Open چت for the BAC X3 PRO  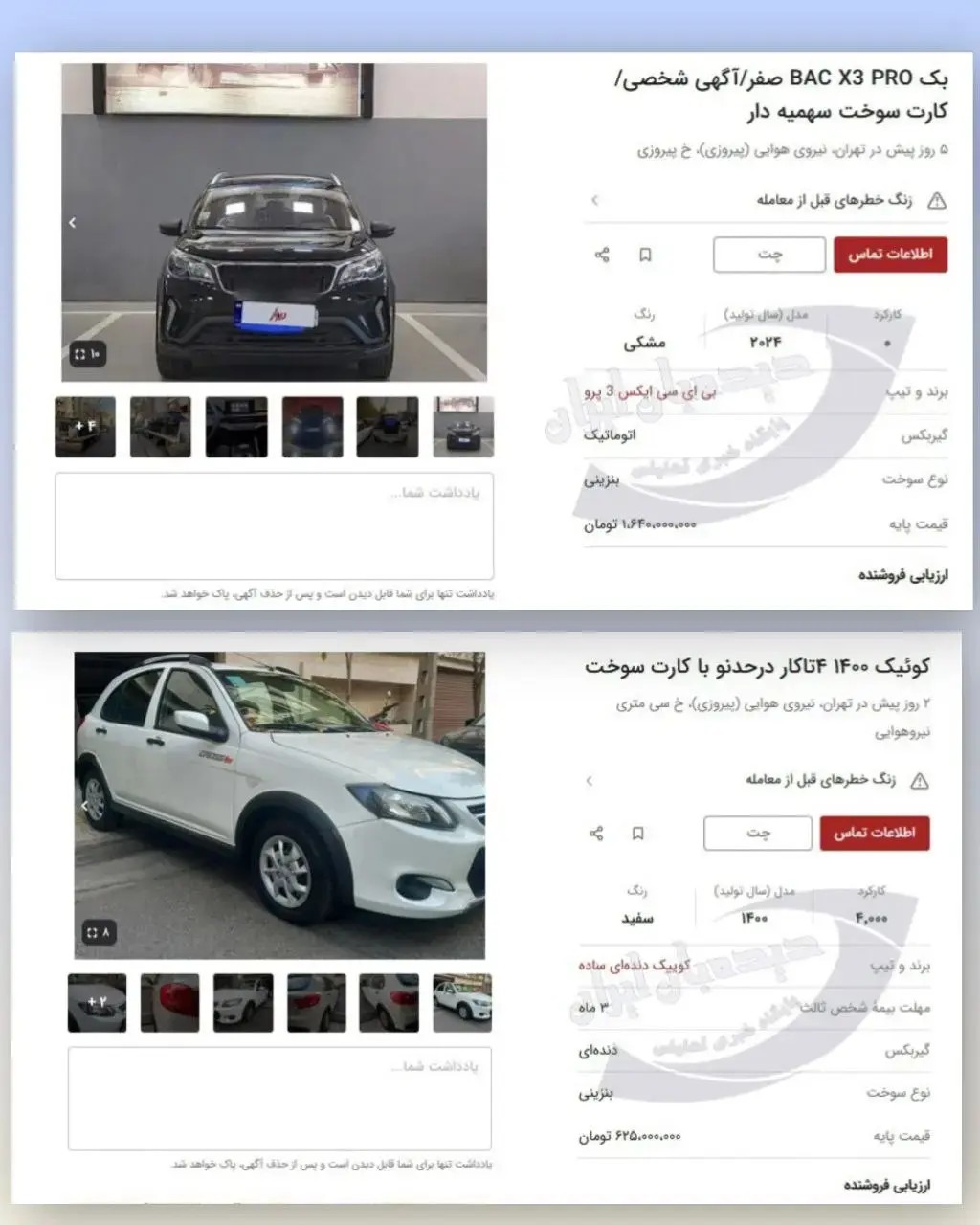pos(768,255)
